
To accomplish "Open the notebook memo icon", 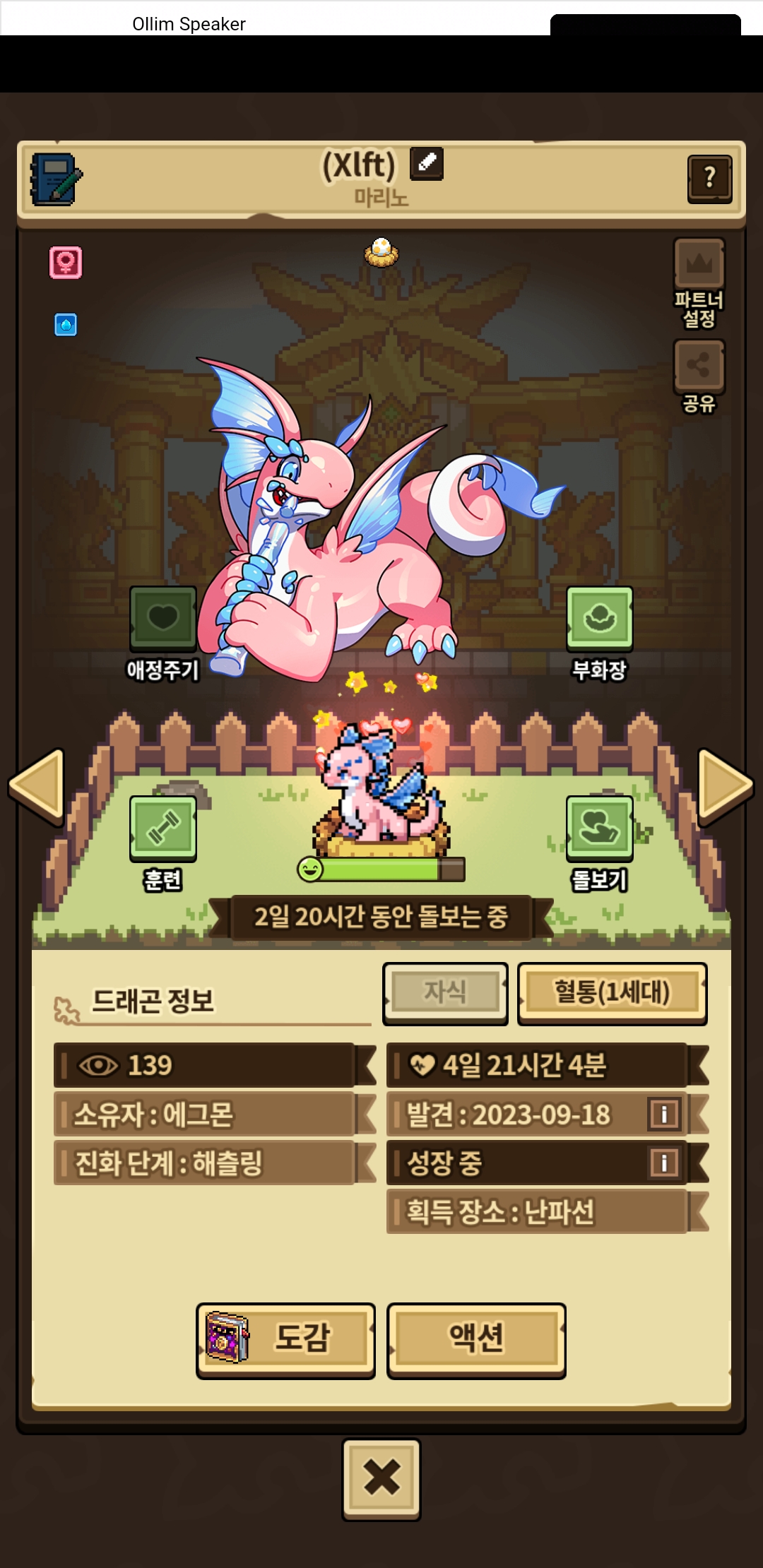I will tap(55, 179).
